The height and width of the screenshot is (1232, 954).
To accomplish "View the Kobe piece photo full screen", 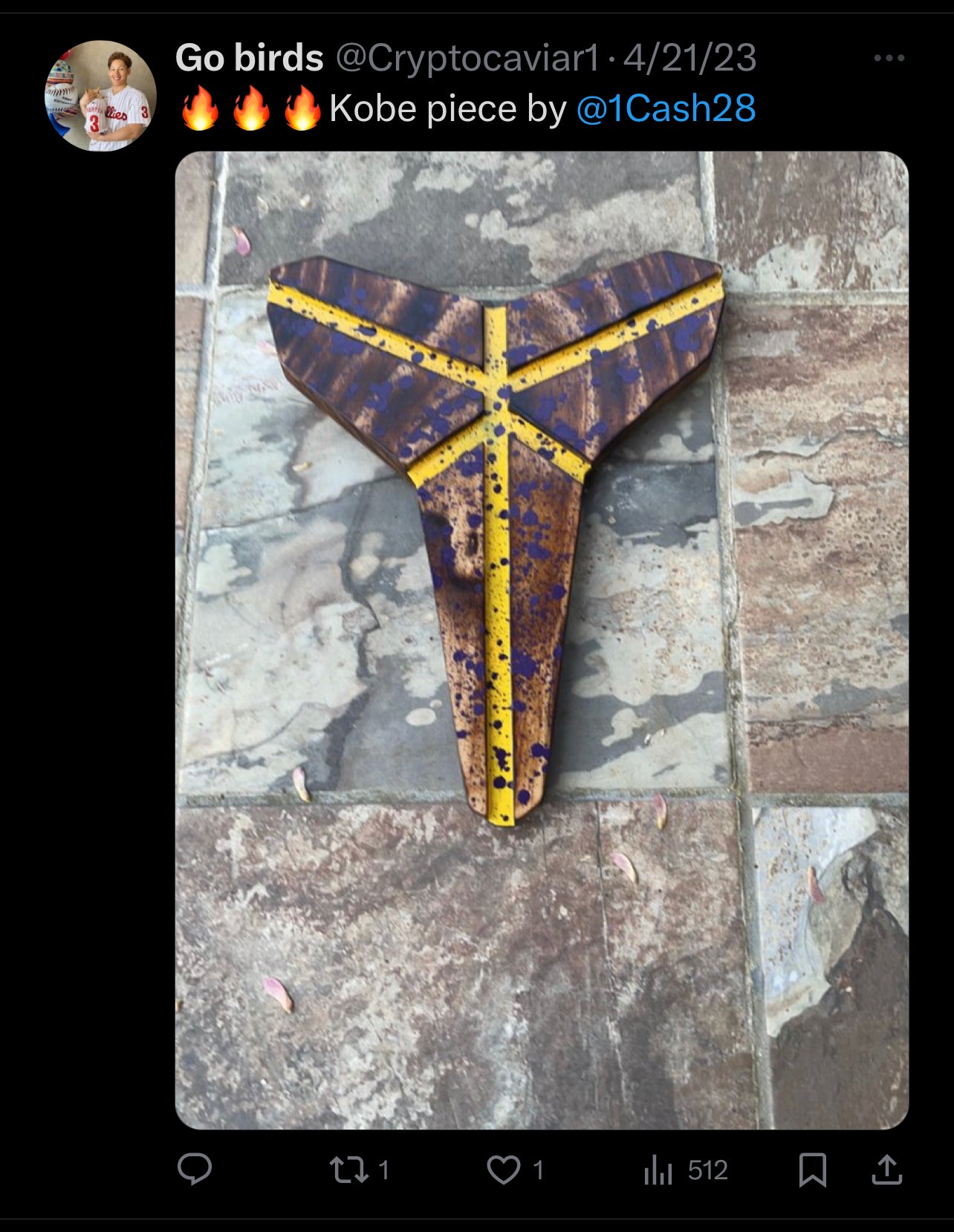I will pyautogui.click(x=542, y=640).
